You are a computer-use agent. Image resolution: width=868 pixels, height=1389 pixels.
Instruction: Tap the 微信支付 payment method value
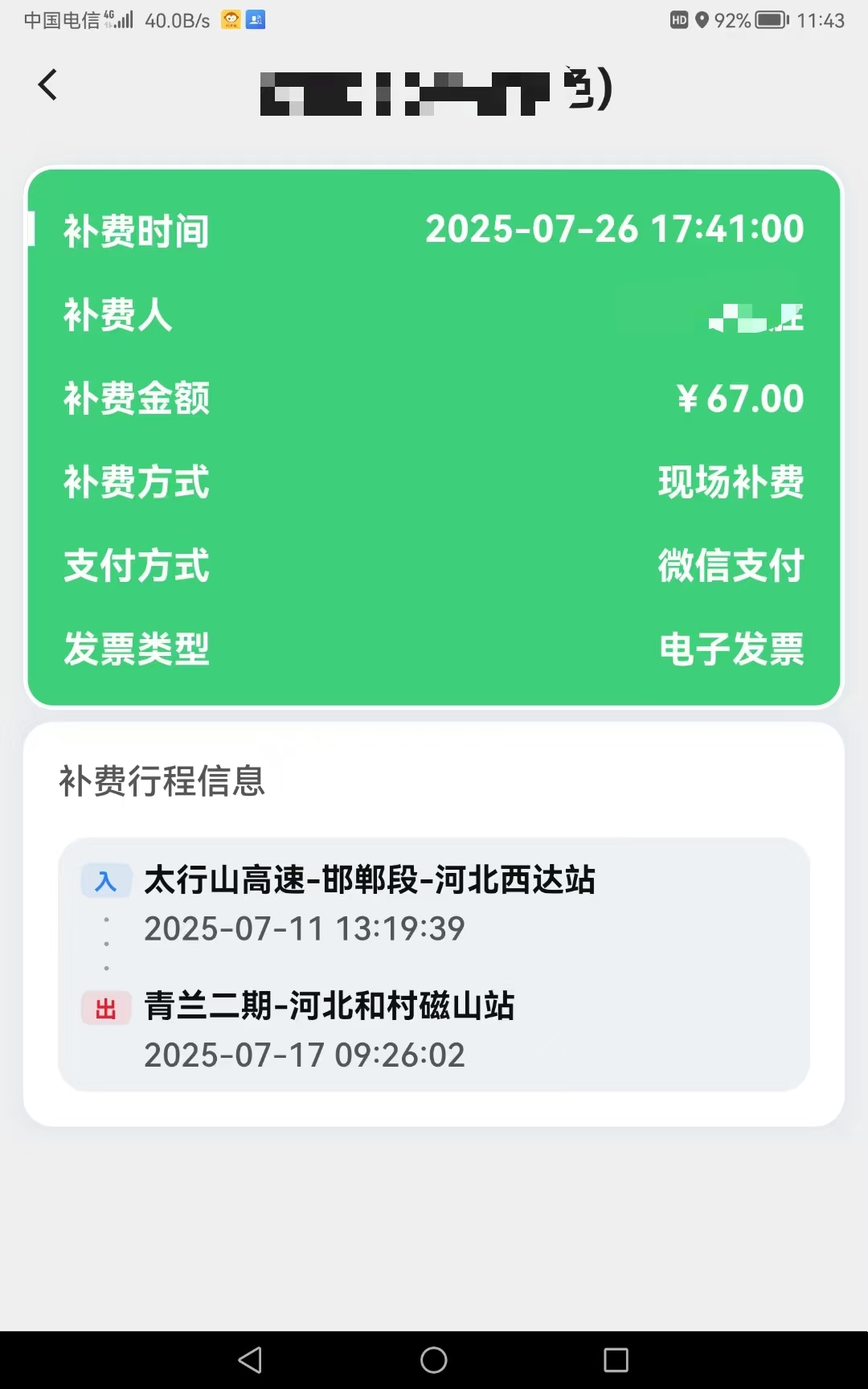[731, 565]
